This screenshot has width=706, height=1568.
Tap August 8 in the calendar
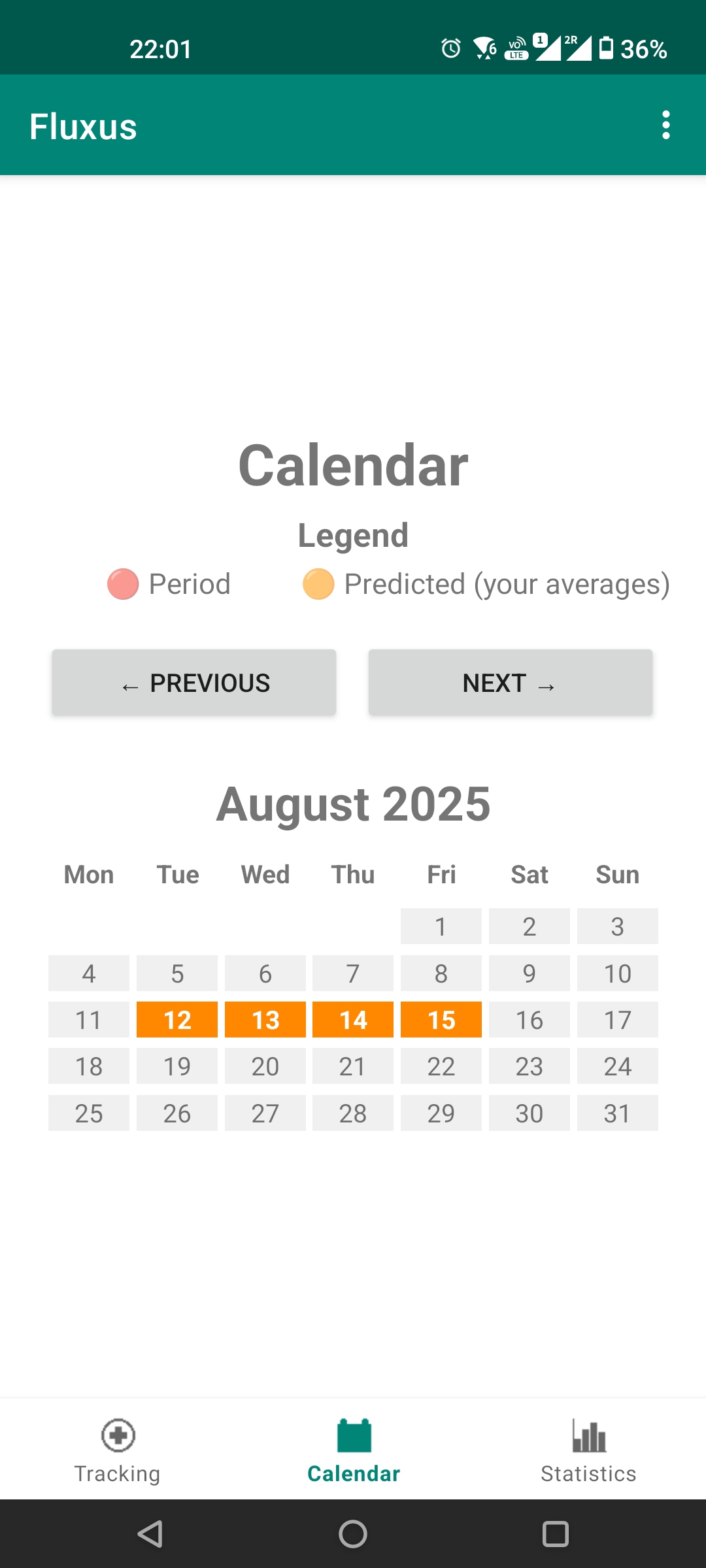tap(441, 973)
